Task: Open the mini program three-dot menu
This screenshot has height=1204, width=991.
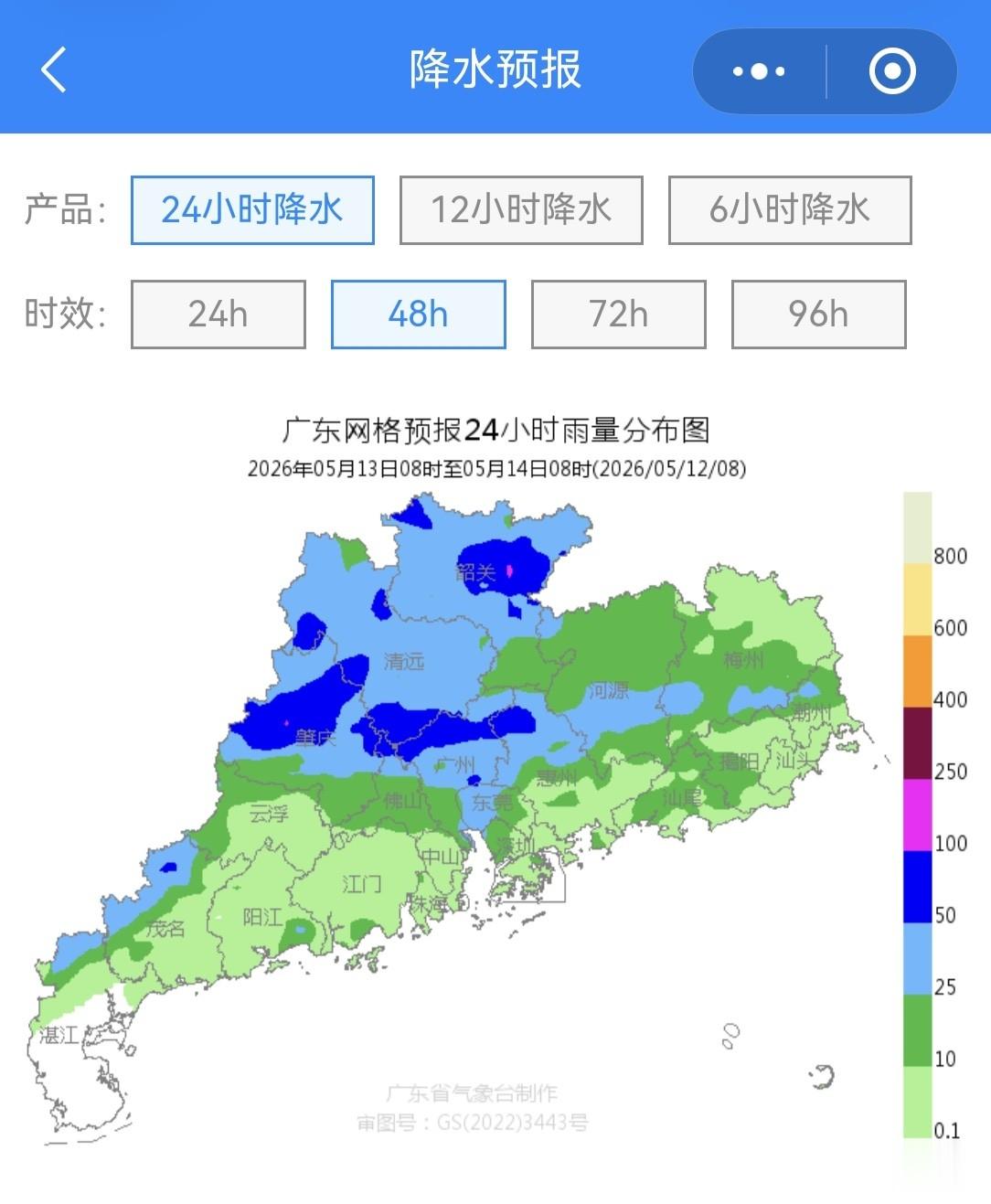Action: tap(759, 71)
